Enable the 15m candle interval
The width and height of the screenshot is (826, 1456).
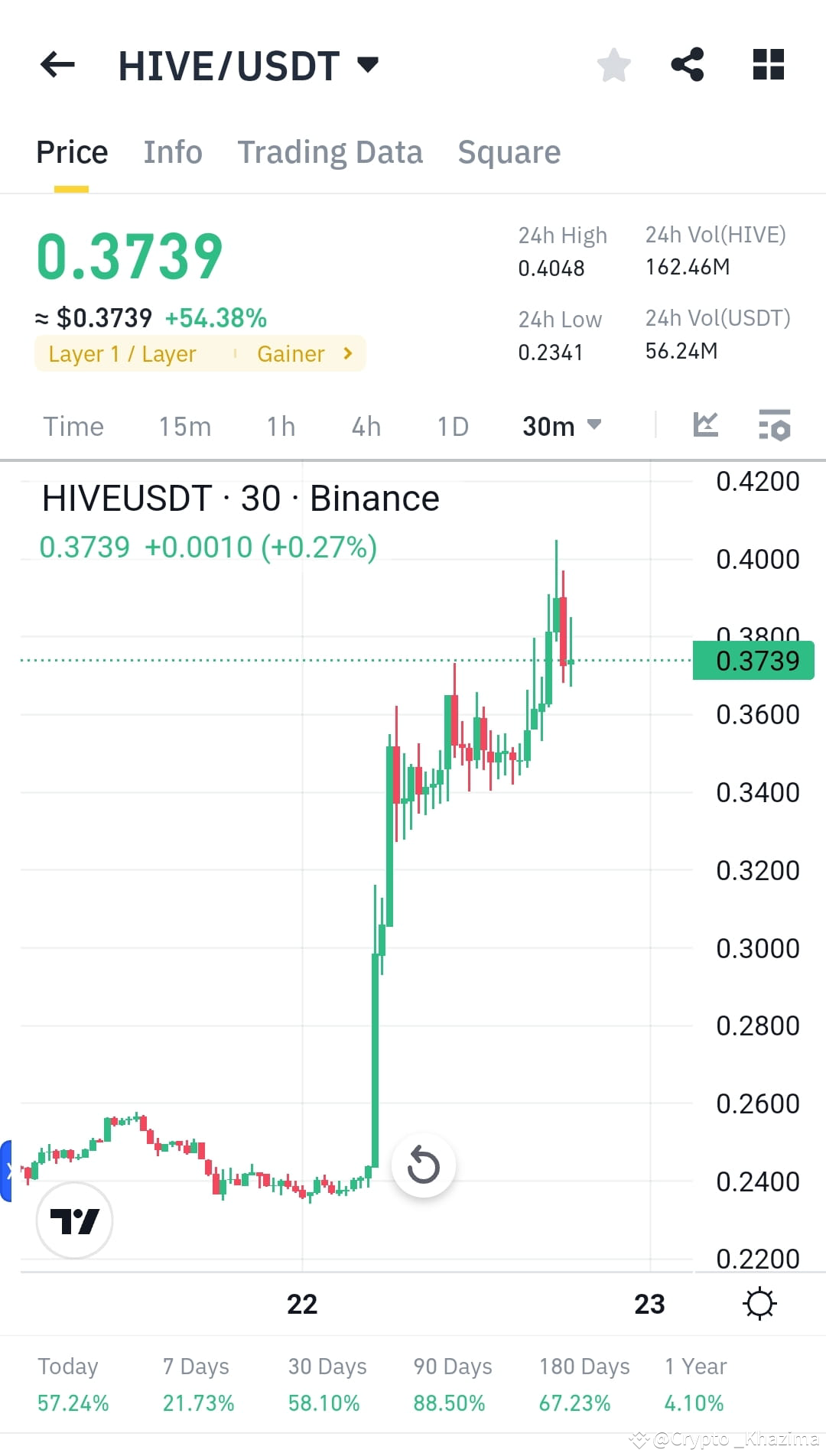click(184, 426)
